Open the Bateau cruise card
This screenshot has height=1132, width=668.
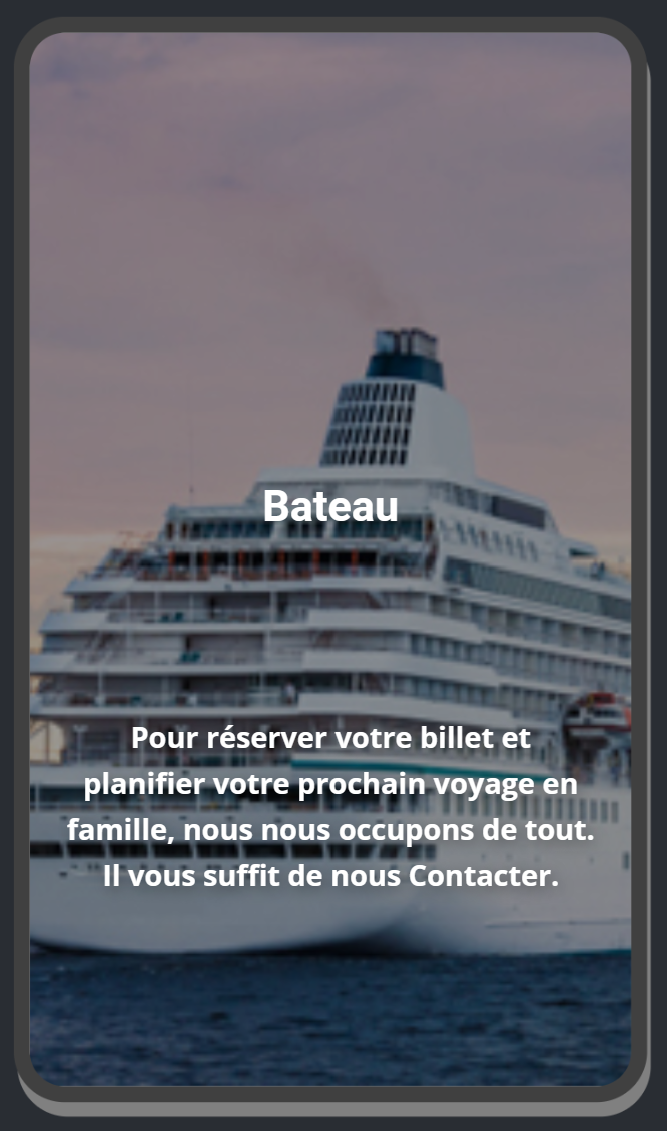click(x=330, y=507)
